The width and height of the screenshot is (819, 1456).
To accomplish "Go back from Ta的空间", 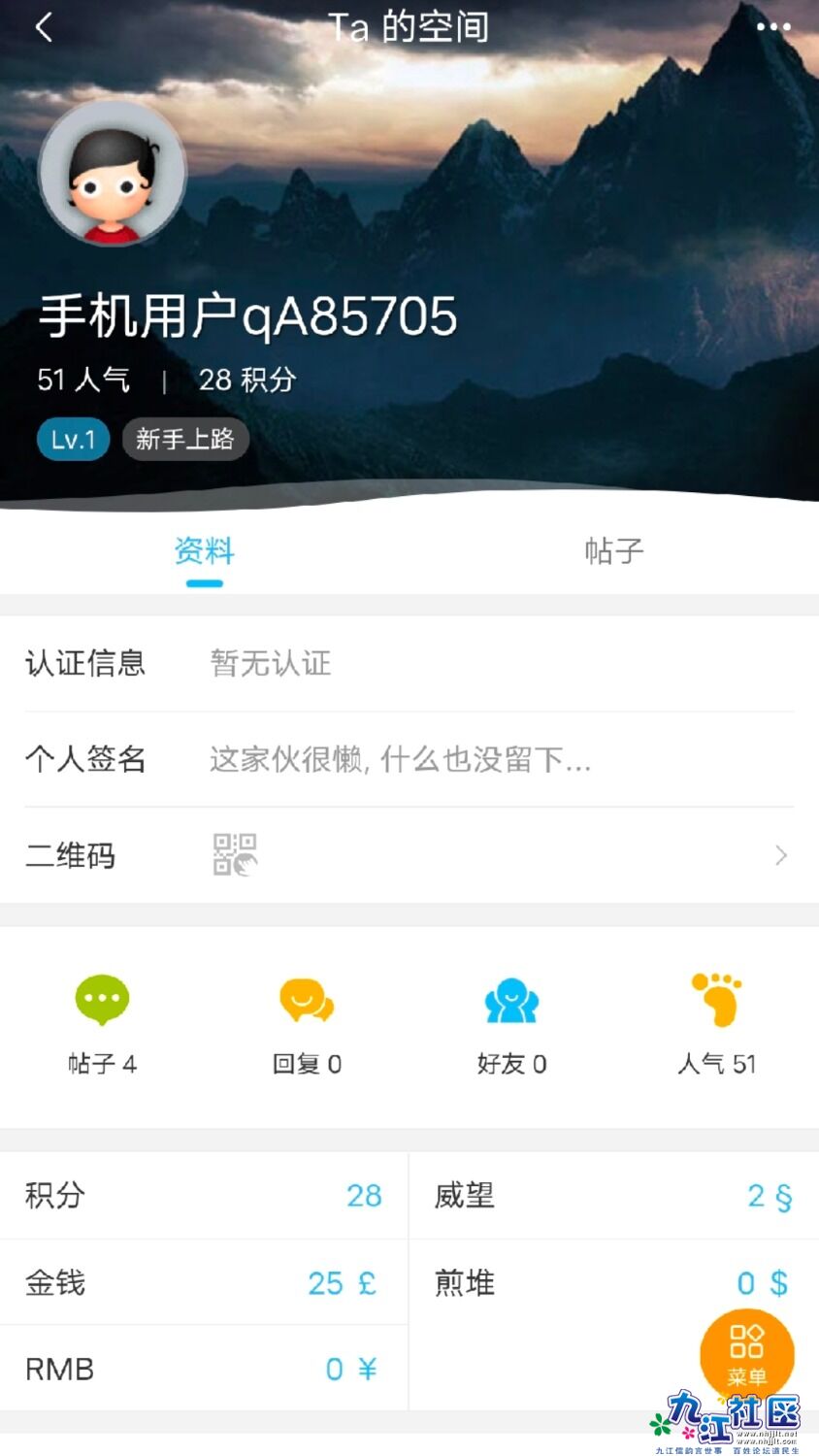I will pos(44,27).
